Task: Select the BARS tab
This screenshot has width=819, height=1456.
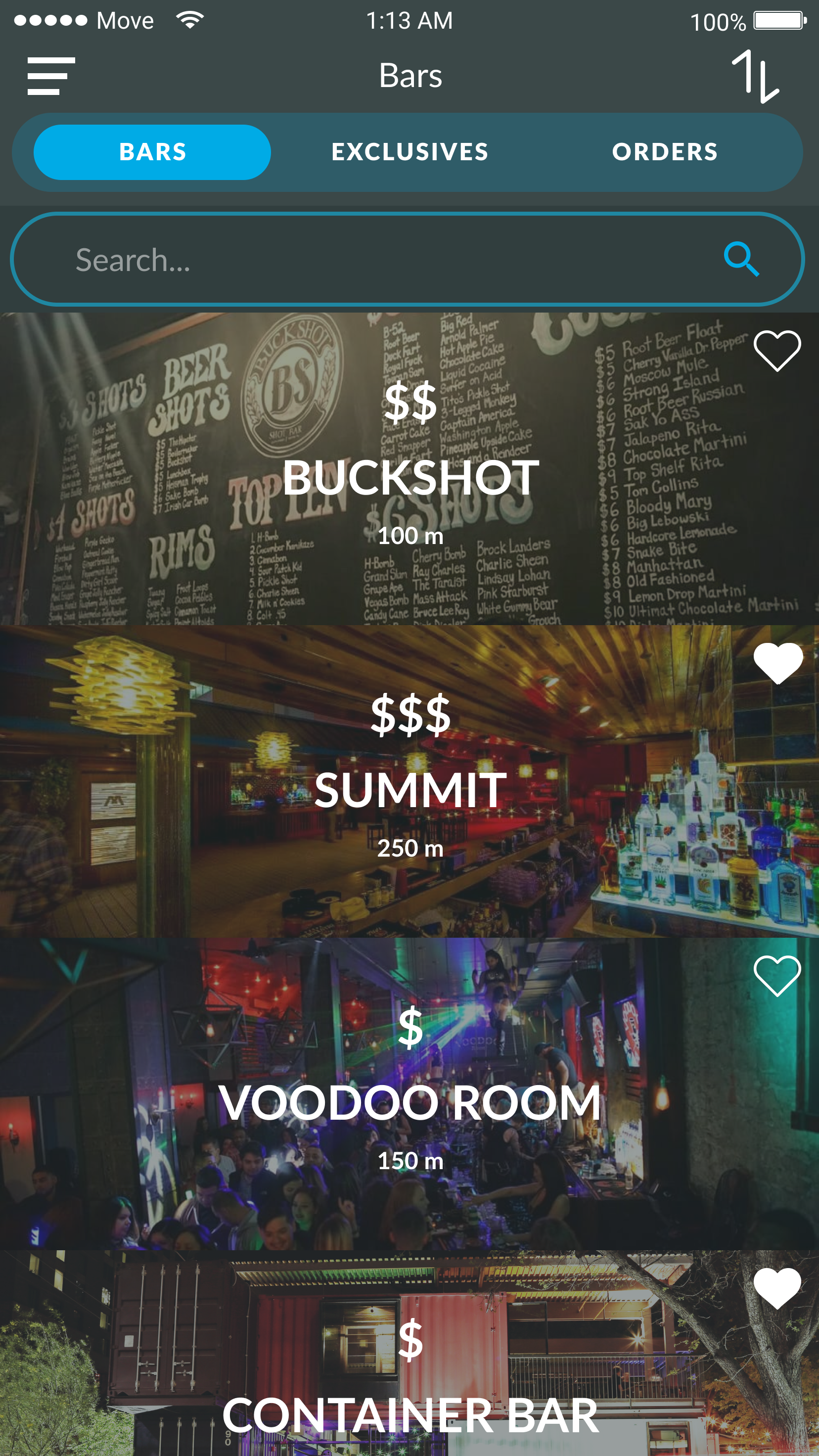Action: [151, 151]
